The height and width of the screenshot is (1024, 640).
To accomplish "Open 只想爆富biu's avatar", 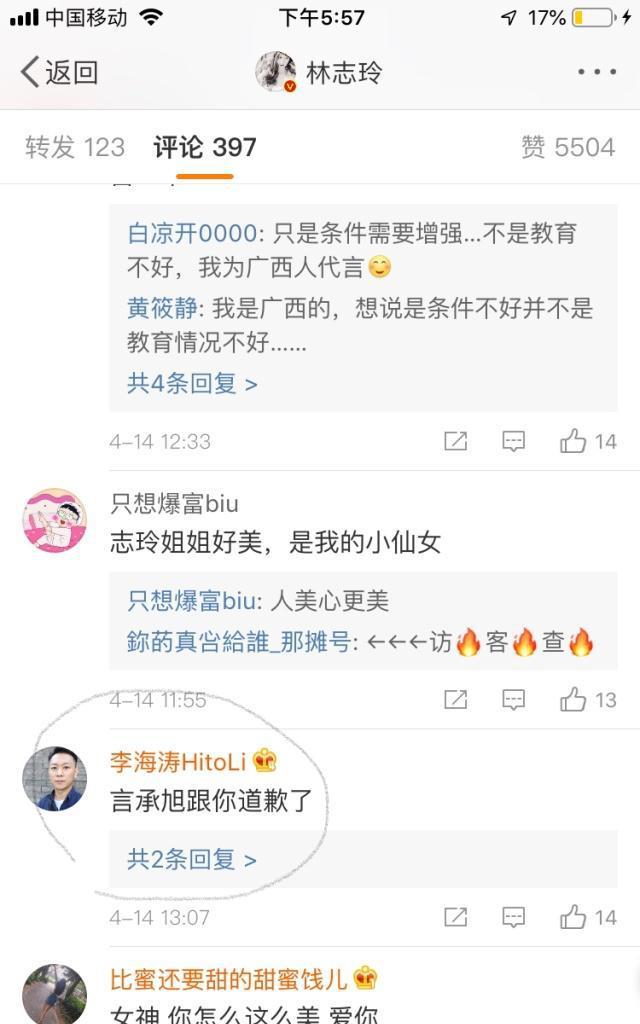I will click(x=55, y=520).
